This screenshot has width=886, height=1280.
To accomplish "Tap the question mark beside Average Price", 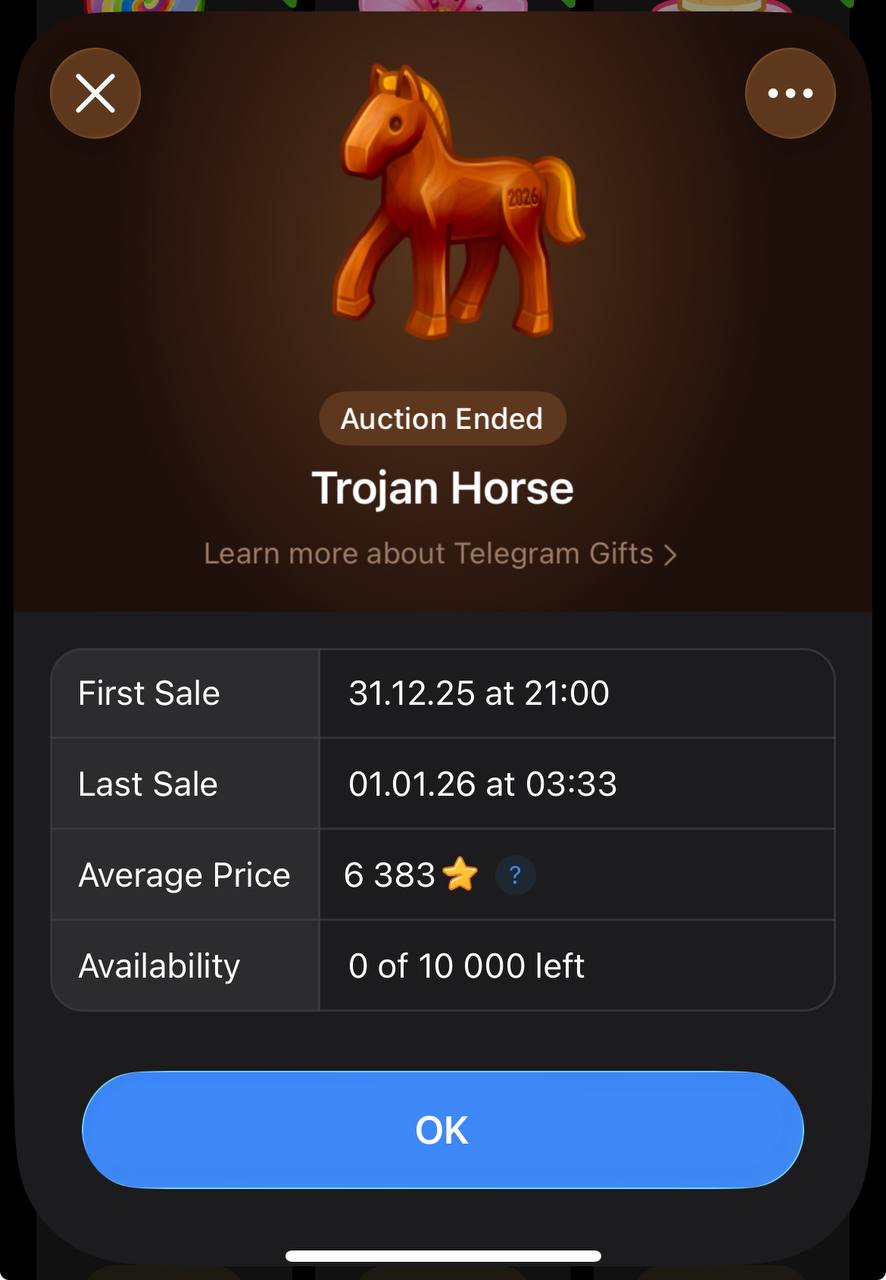I will [515, 876].
